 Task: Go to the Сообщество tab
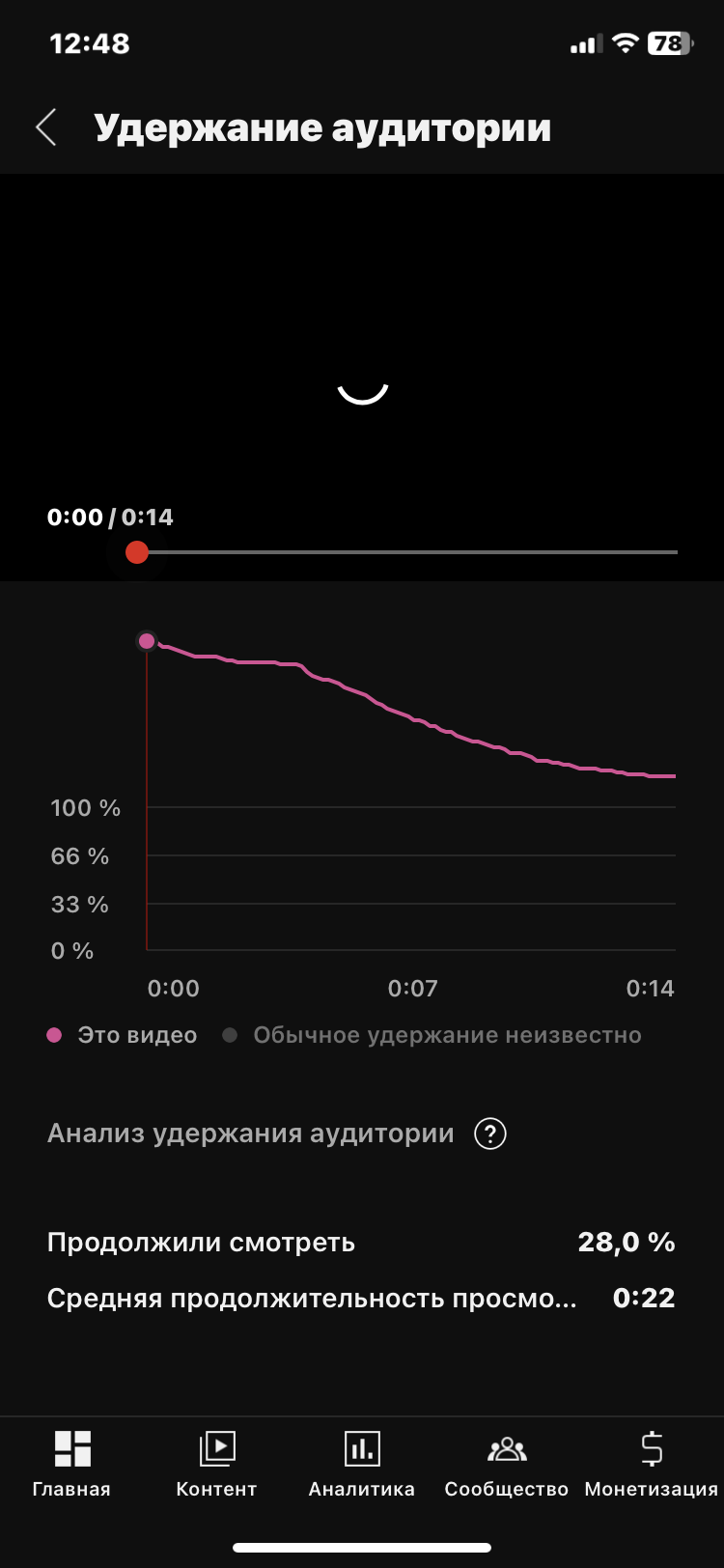pos(506,1463)
